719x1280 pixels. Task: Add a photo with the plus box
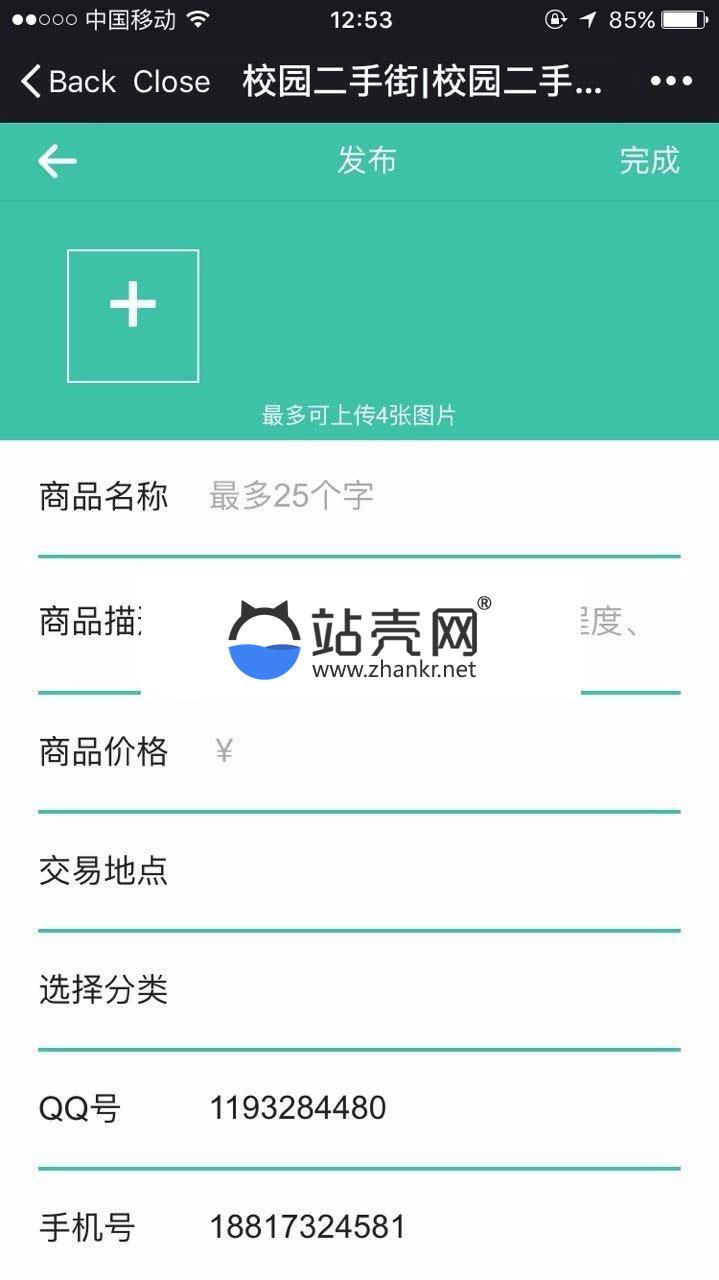[133, 316]
